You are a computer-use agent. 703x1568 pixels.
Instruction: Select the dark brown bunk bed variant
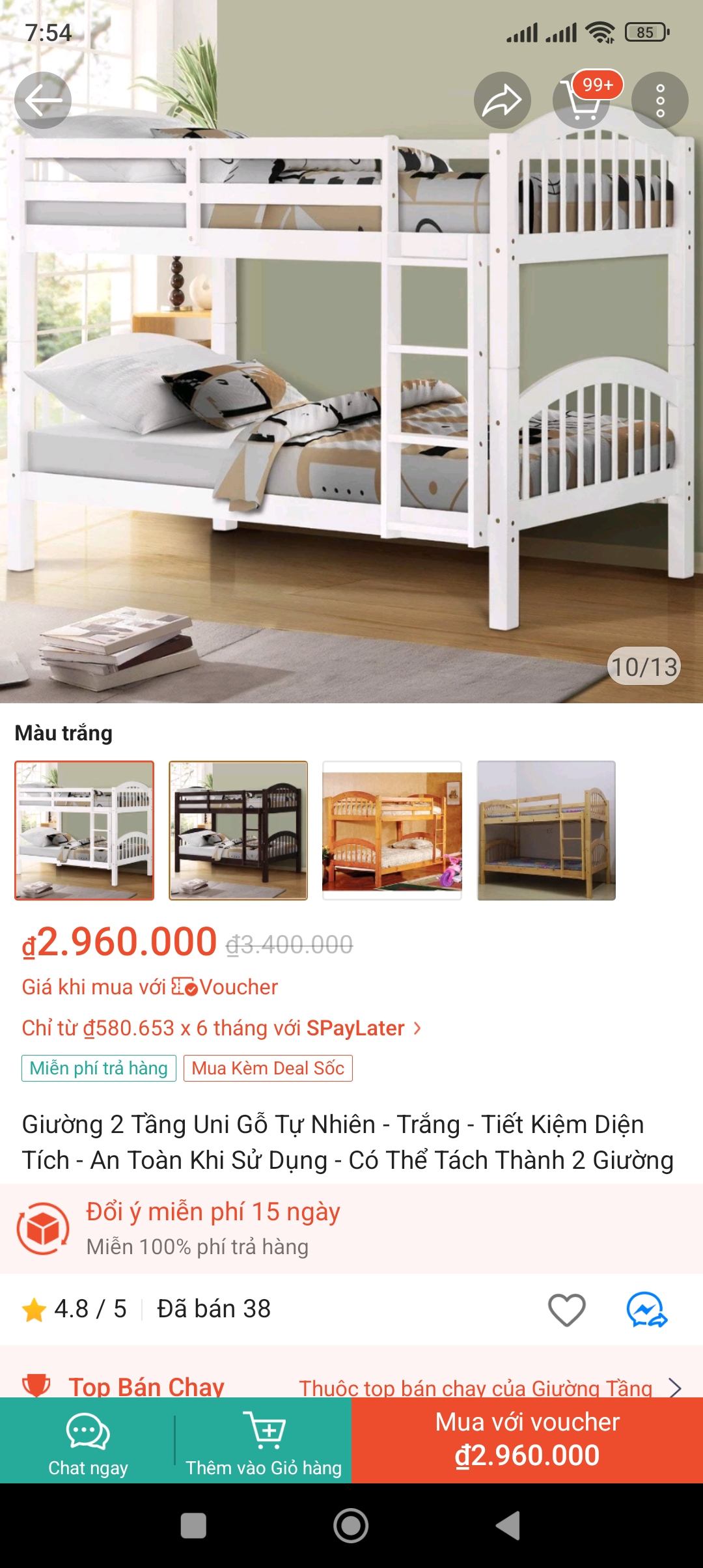238,830
